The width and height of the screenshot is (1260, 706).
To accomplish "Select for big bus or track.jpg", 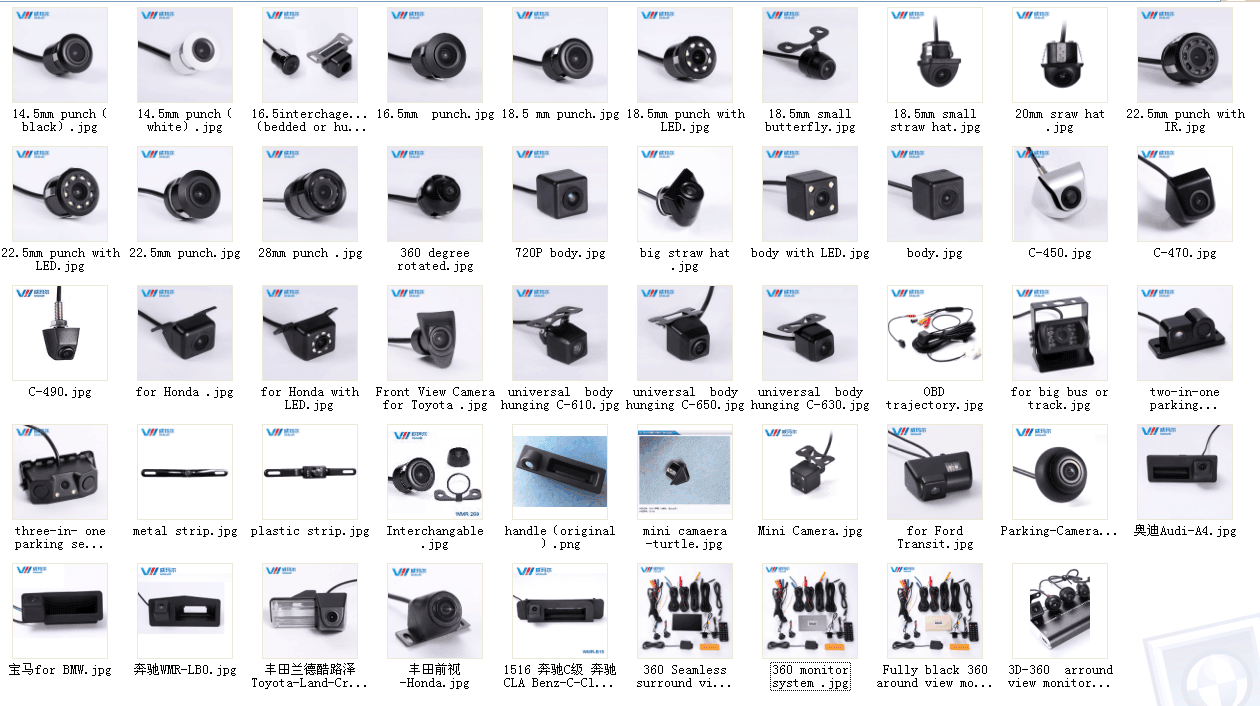I will [1060, 333].
